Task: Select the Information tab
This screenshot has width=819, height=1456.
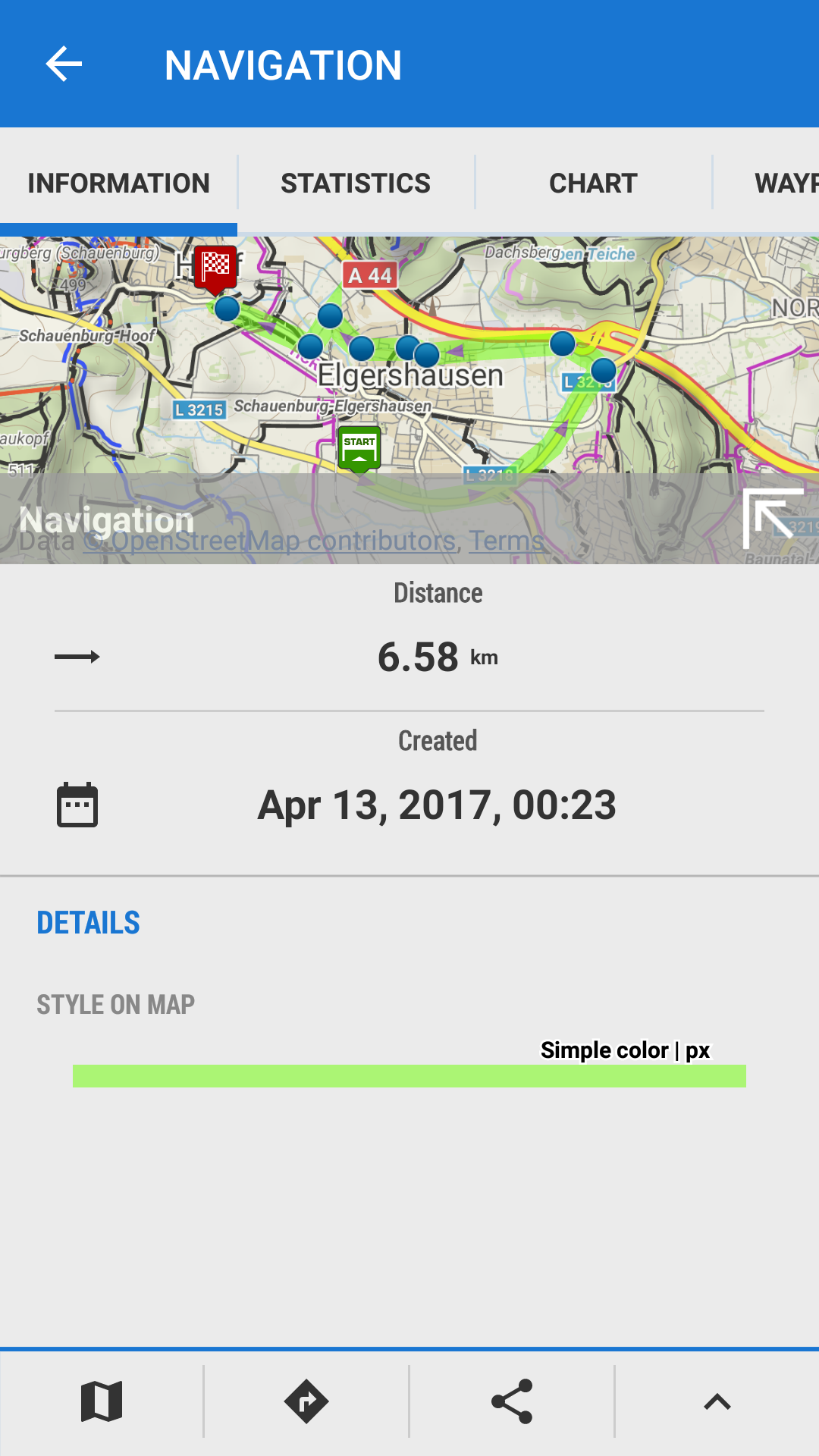Action: point(118,183)
